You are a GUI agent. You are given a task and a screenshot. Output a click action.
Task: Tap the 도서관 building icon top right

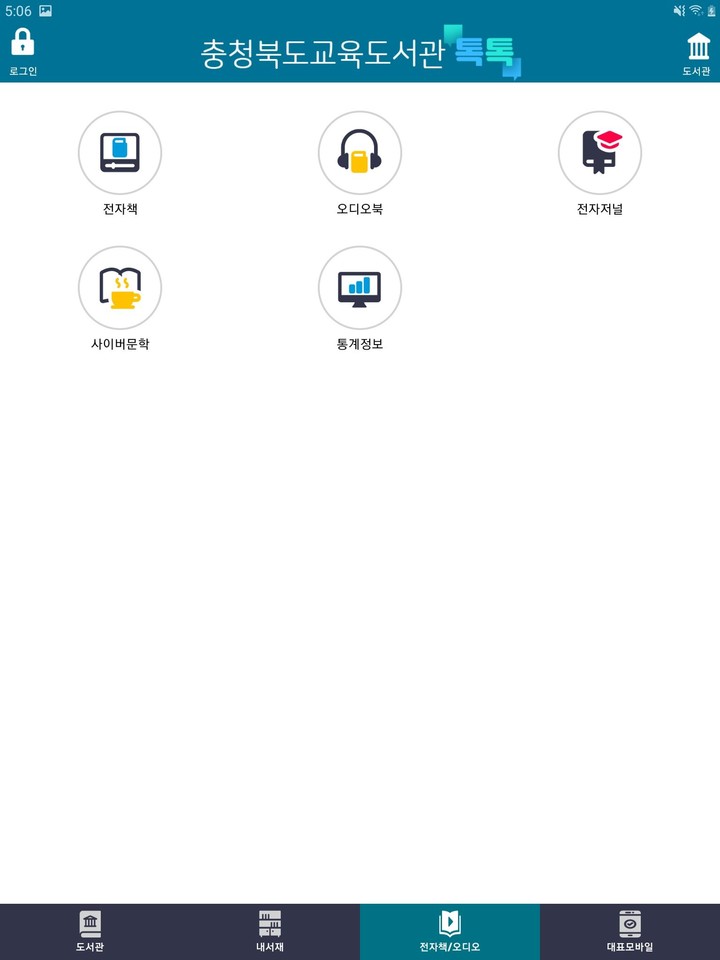click(x=697, y=45)
